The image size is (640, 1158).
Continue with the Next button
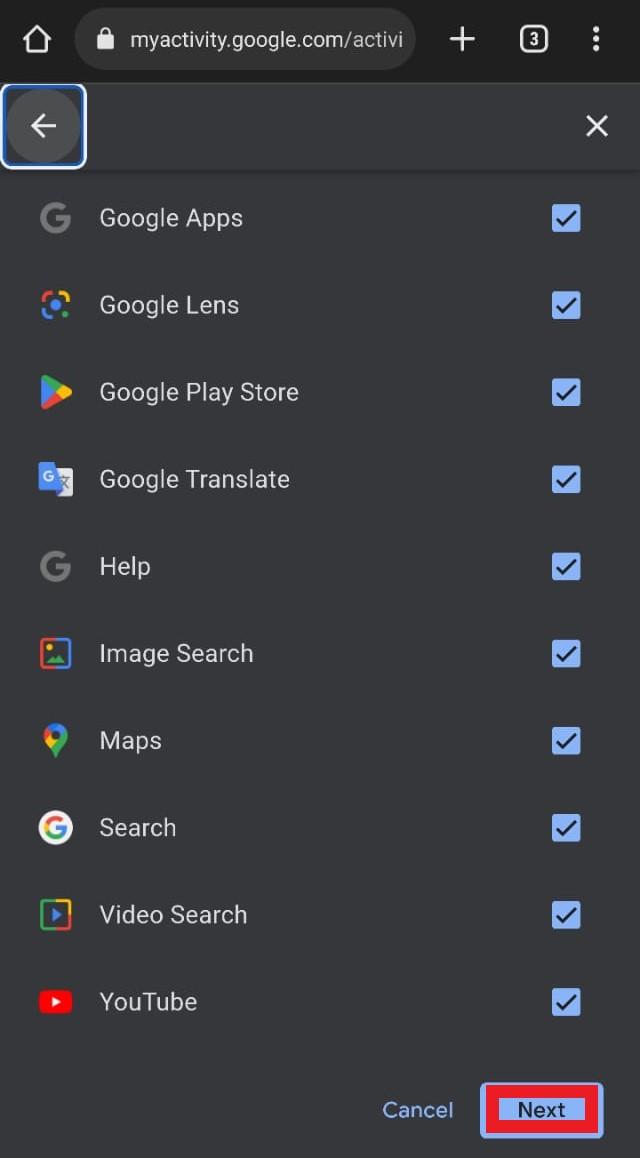(x=541, y=1110)
